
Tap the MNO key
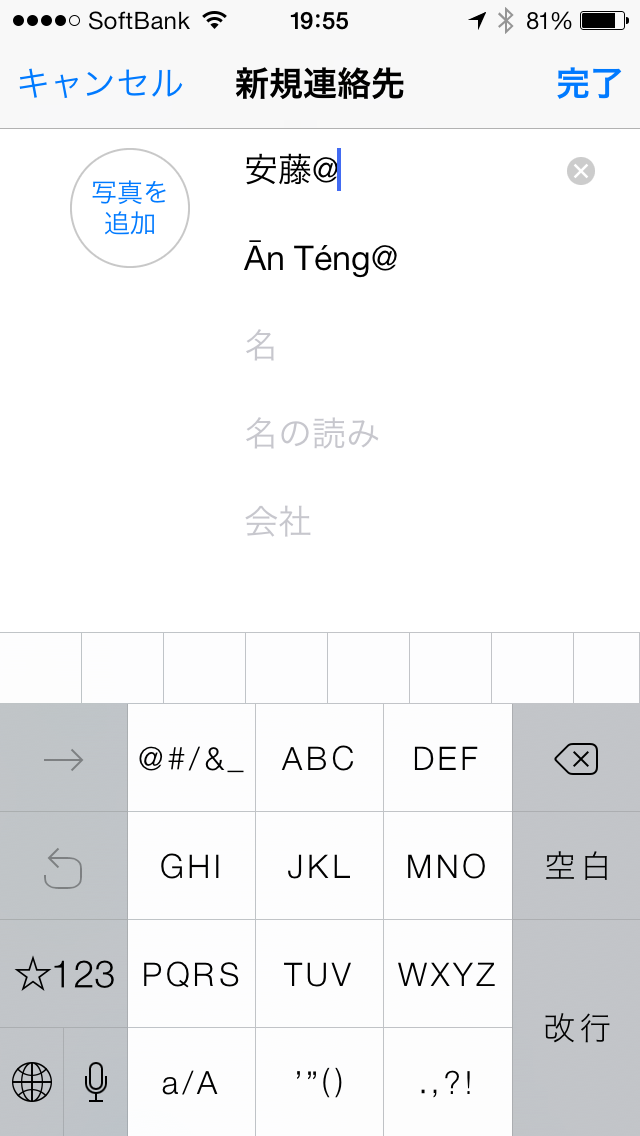pyautogui.click(x=447, y=866)
